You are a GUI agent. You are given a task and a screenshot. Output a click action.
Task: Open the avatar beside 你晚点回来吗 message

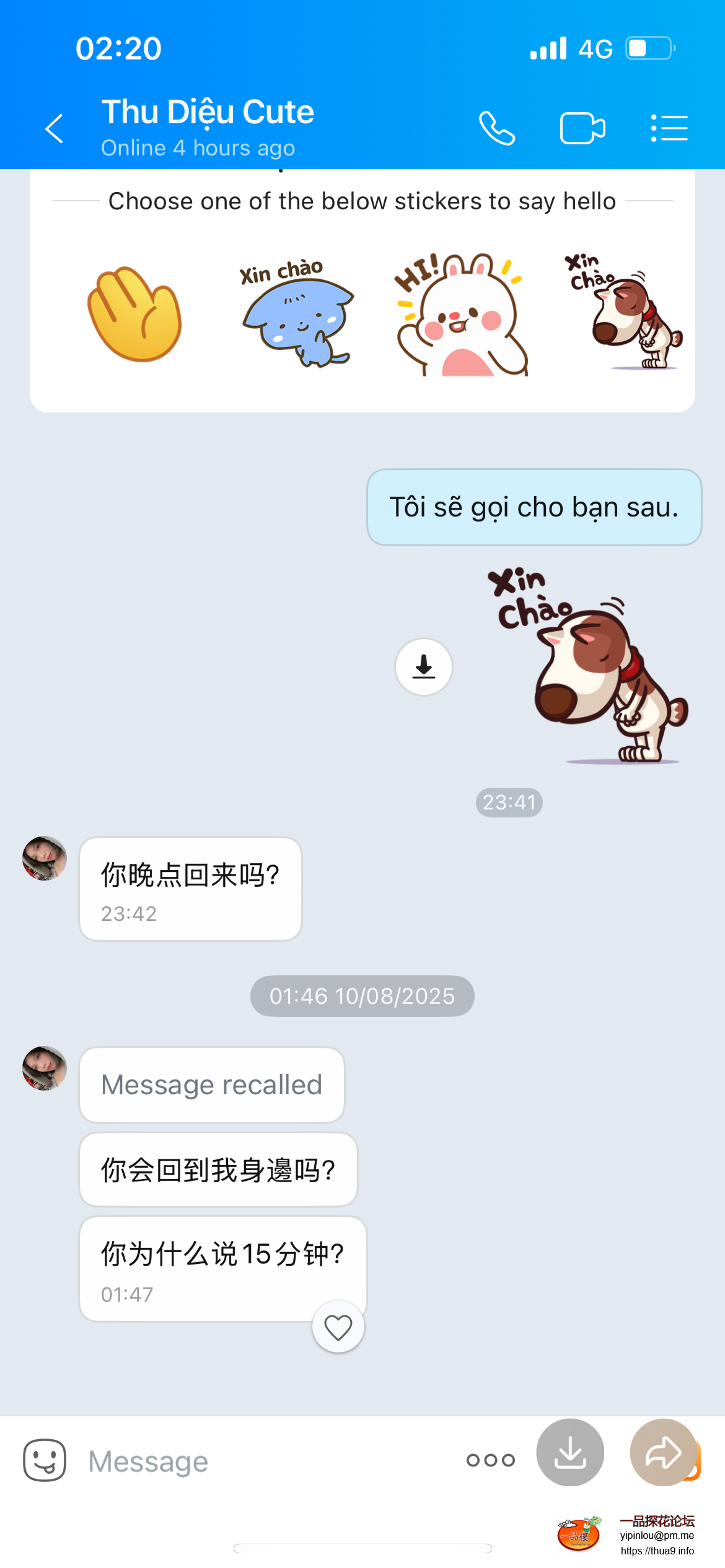[x=45, y=858]
